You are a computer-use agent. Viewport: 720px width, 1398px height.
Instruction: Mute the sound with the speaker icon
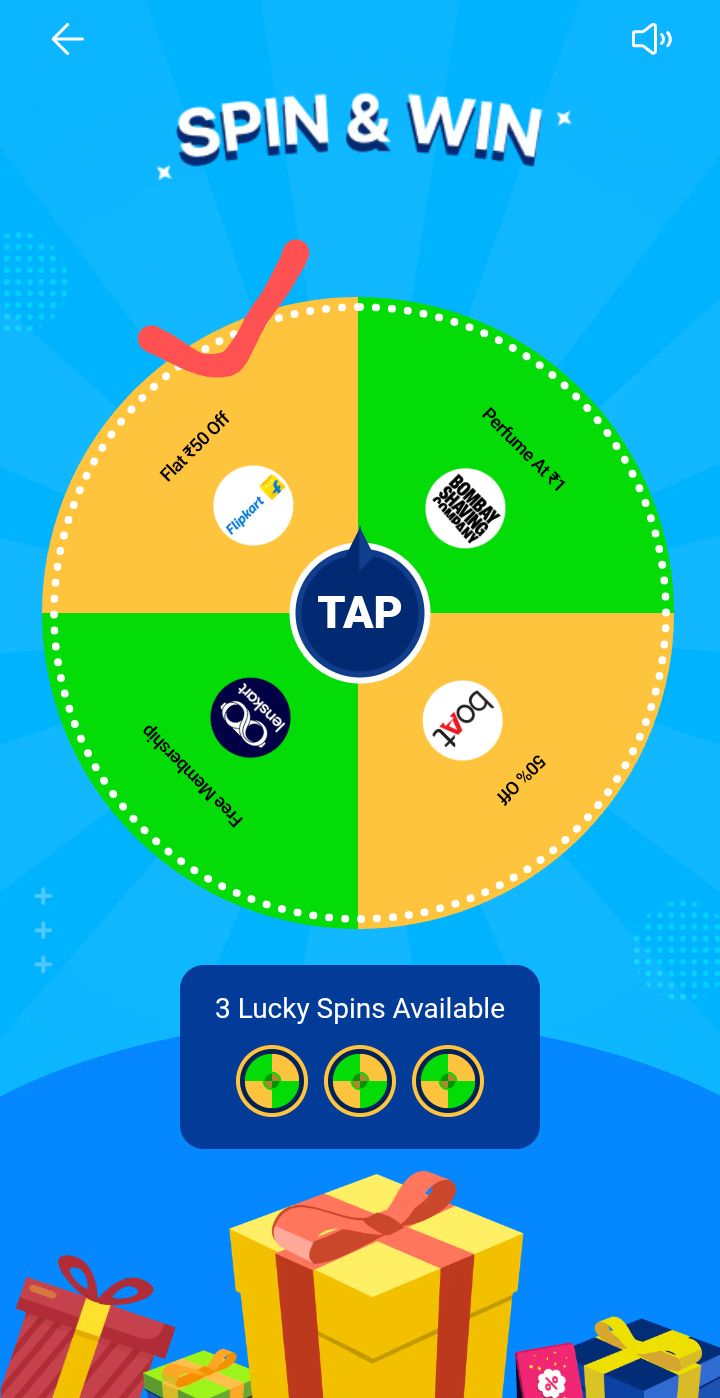click(651, 40)
